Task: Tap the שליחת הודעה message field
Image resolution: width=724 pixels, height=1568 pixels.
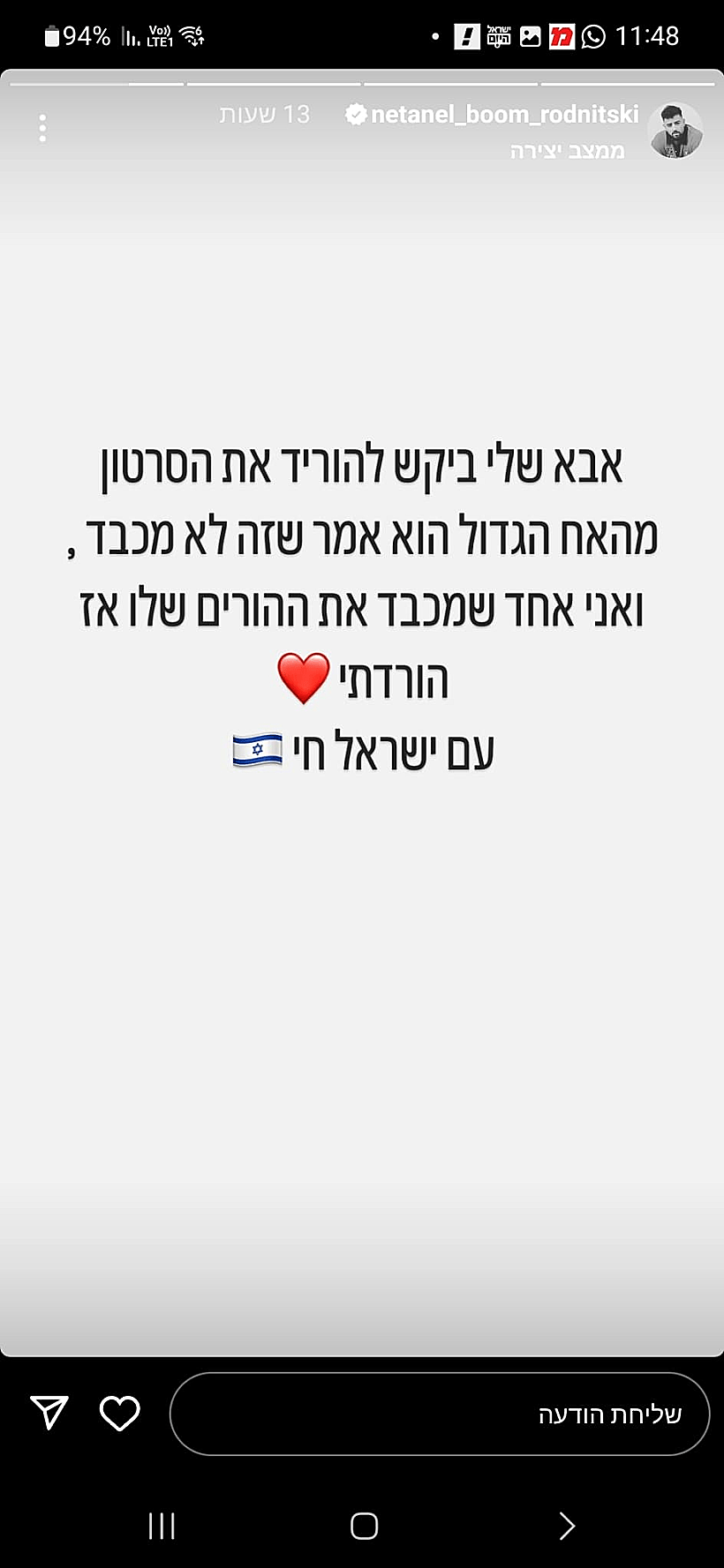Action: (439, 1414)
